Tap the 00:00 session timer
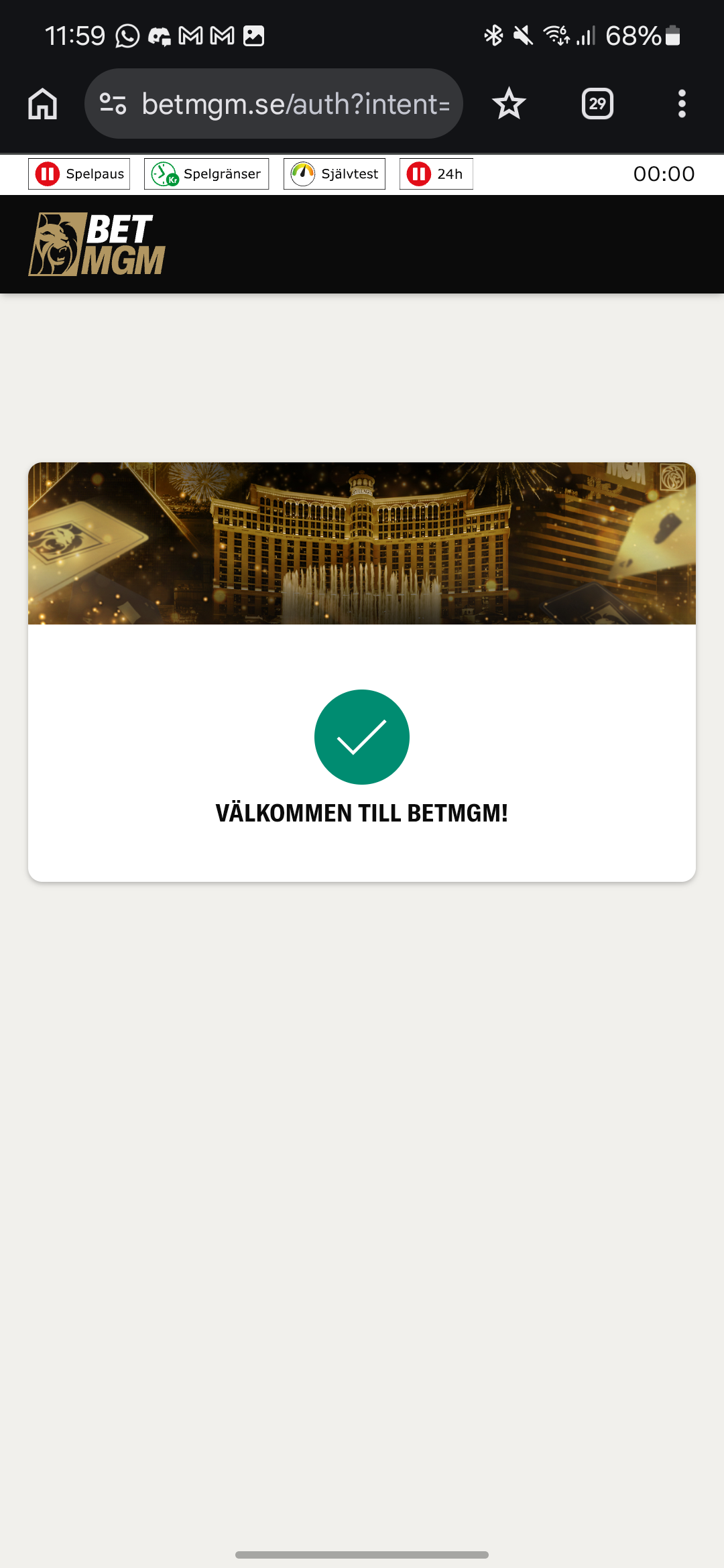Viewport: 724px width, 1568px height. tap(664, 174)
